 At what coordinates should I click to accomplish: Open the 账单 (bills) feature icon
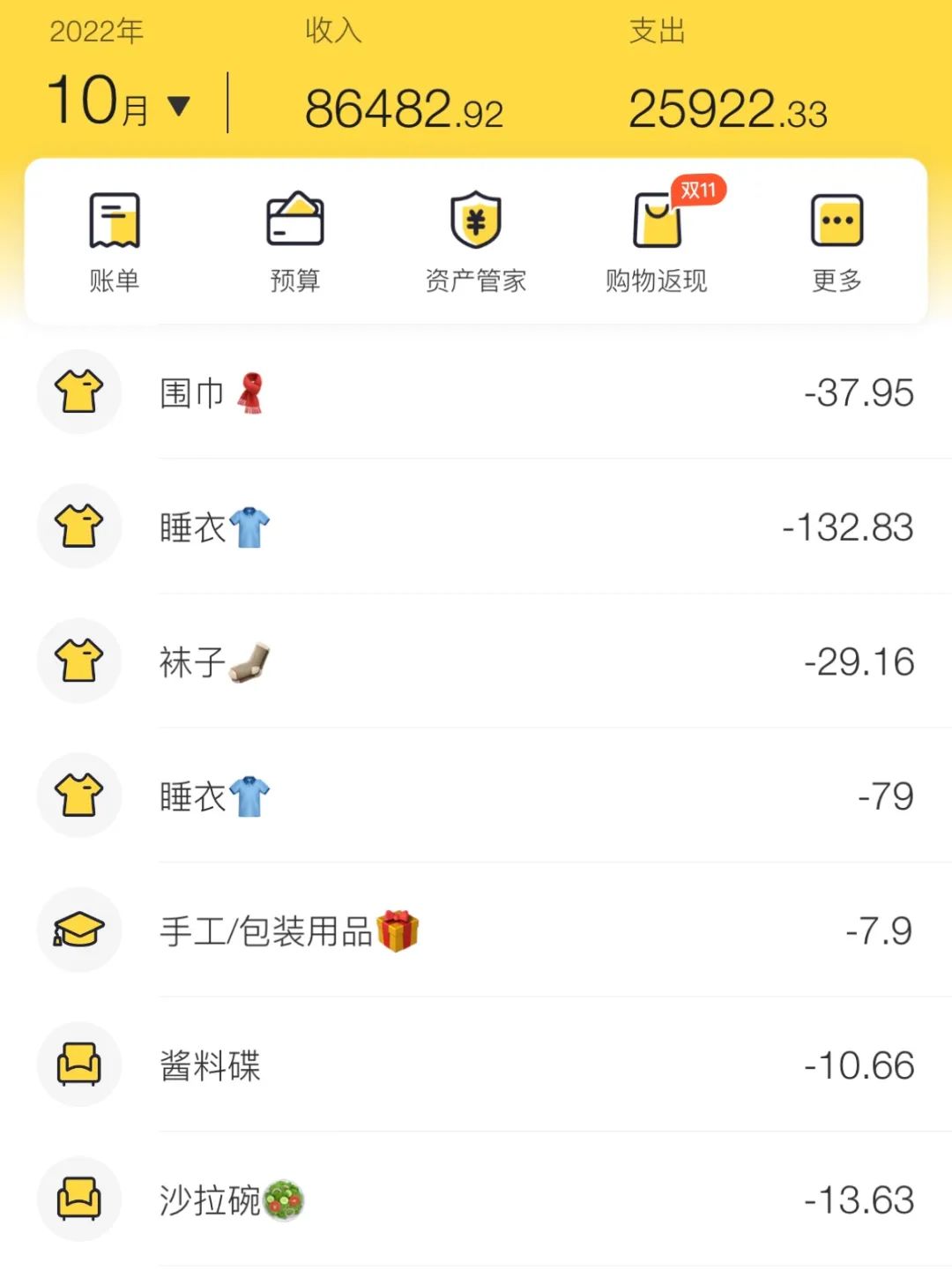click(115, 220)
